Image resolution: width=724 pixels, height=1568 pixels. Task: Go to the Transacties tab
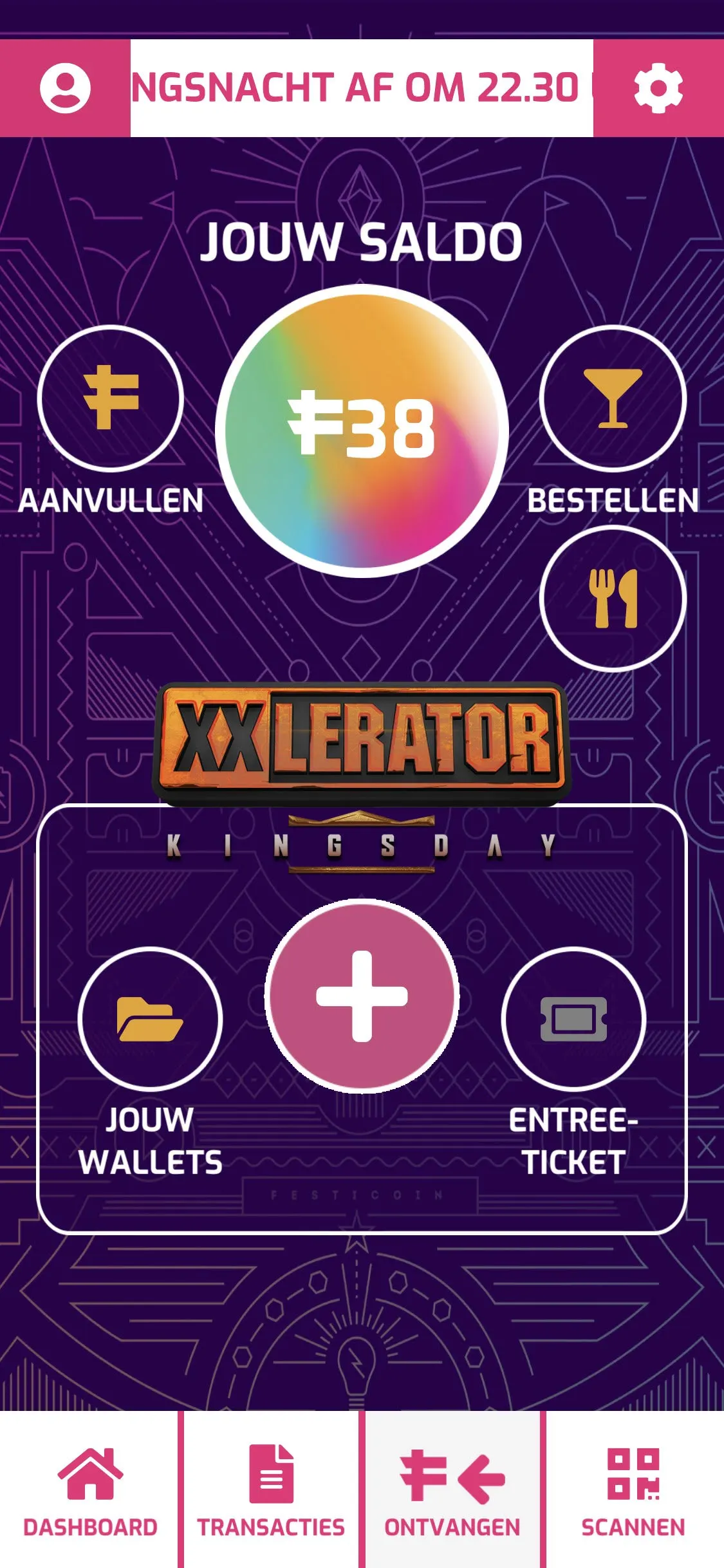[x=271, y=1489]
